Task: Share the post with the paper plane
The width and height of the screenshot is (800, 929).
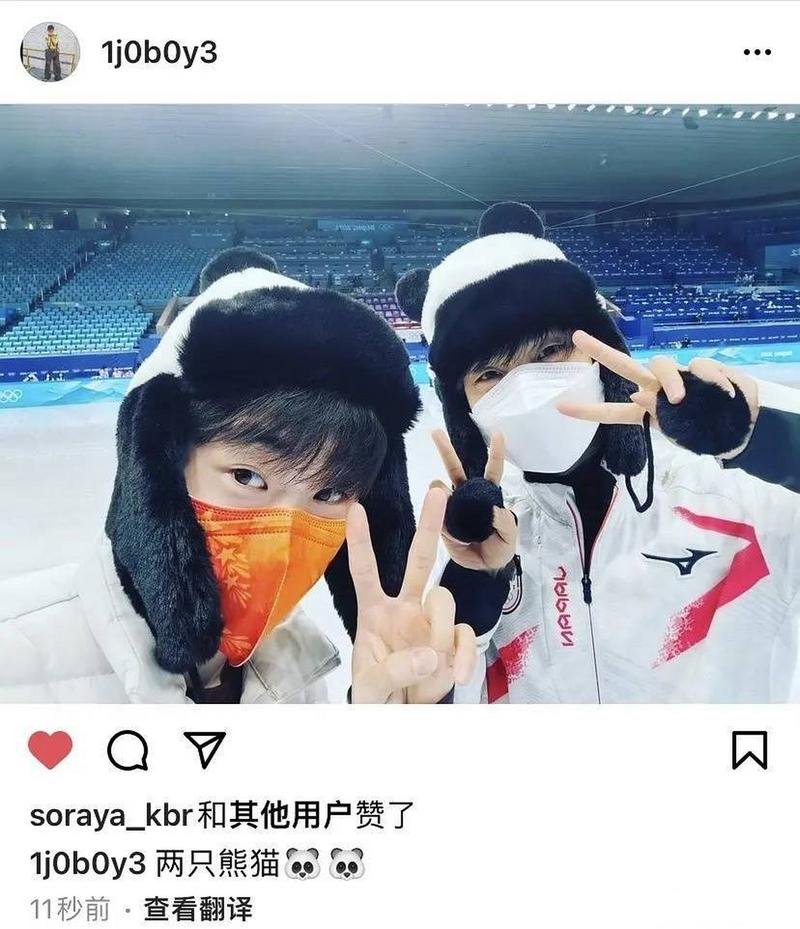Action: (204, 749)
